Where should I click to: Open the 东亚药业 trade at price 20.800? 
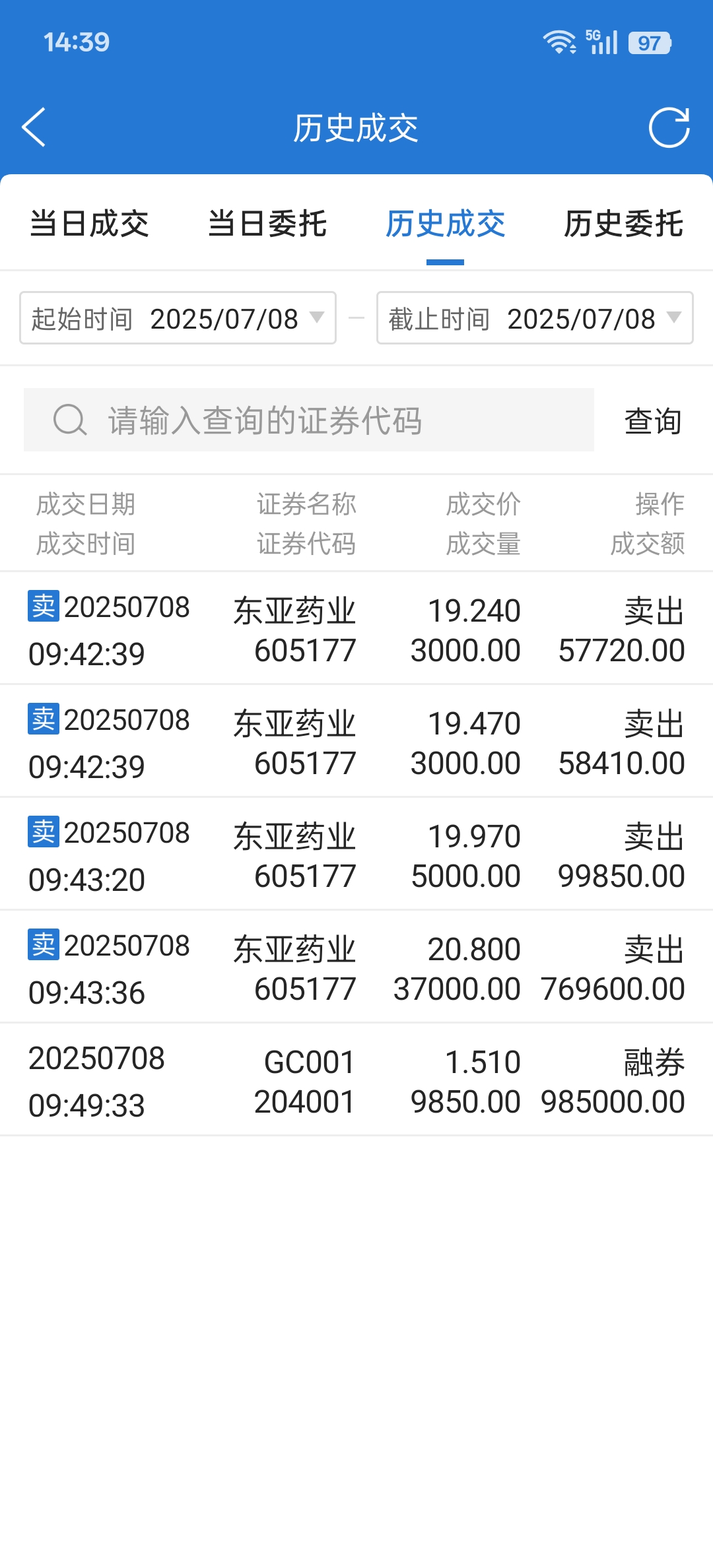click(x=356, y=967)
